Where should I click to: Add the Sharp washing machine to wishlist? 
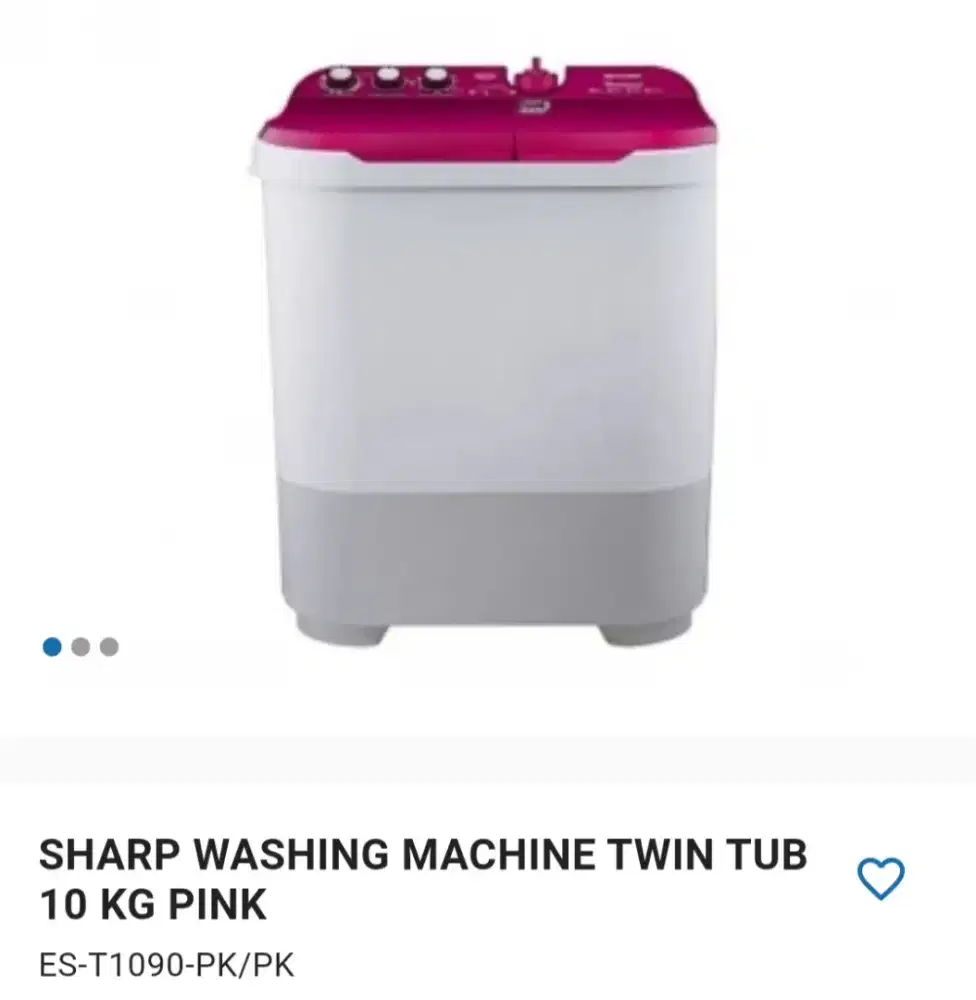coord(880,879)
